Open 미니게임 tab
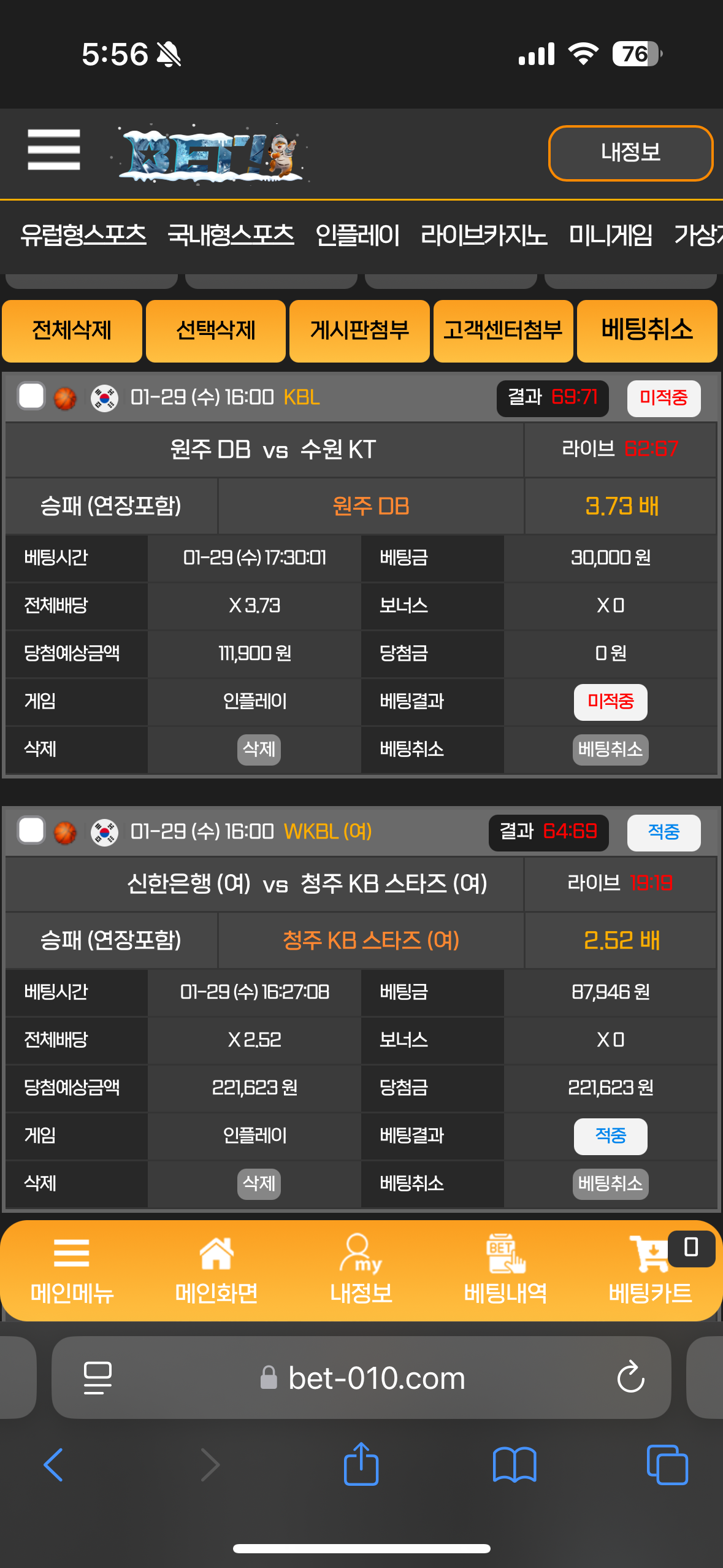The image size is (723, 1568). [610, 235]
